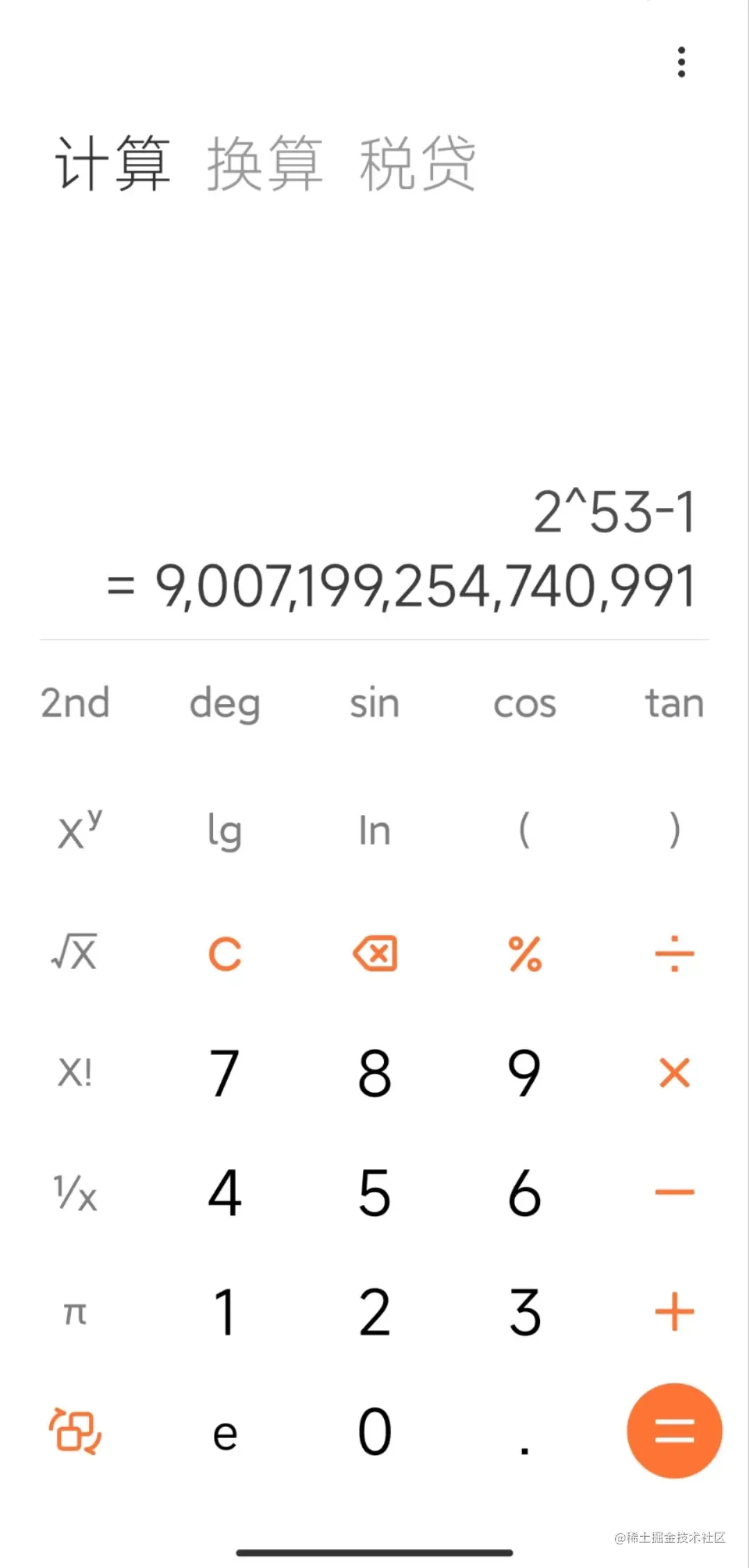749x1568 pixels.
Task: Tap the X! factorial key
Action: pyautogui.click(x=74, y=1072)
